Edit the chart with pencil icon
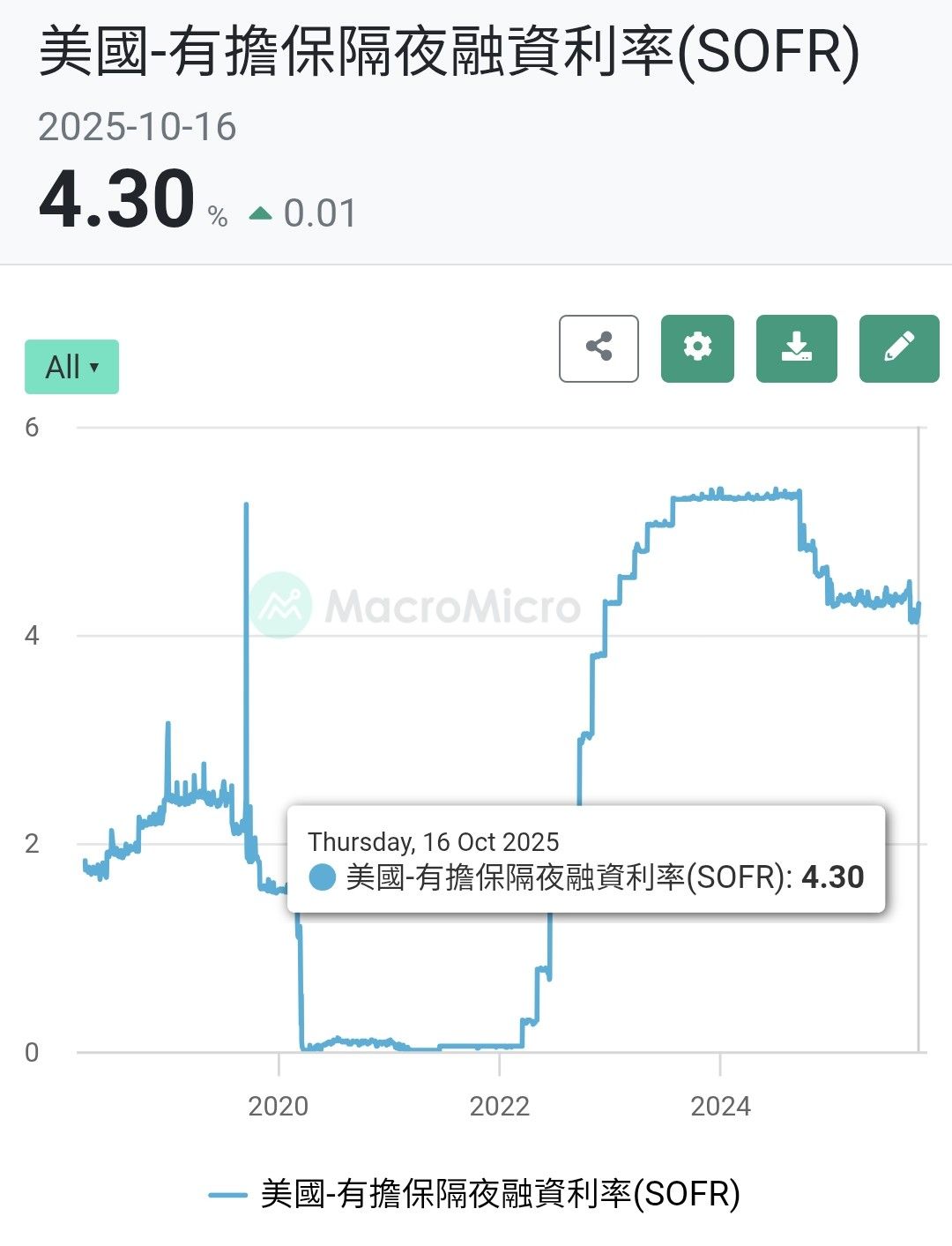 [x=899, y=348]
